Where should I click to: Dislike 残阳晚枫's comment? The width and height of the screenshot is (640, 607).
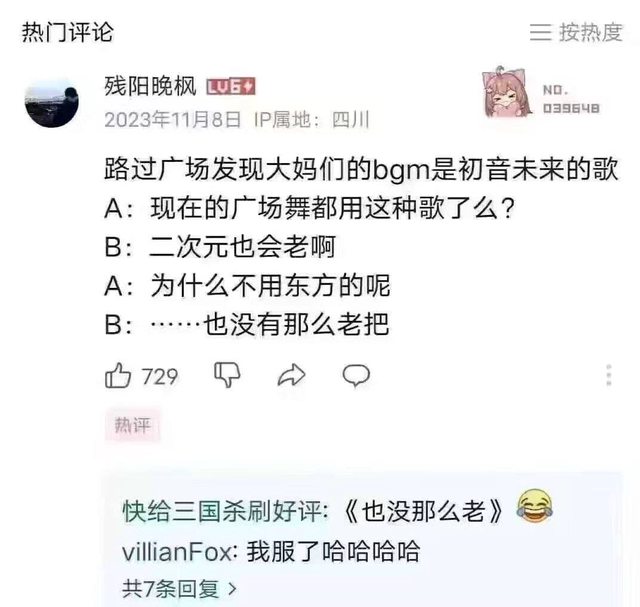(x=227, y=375)
